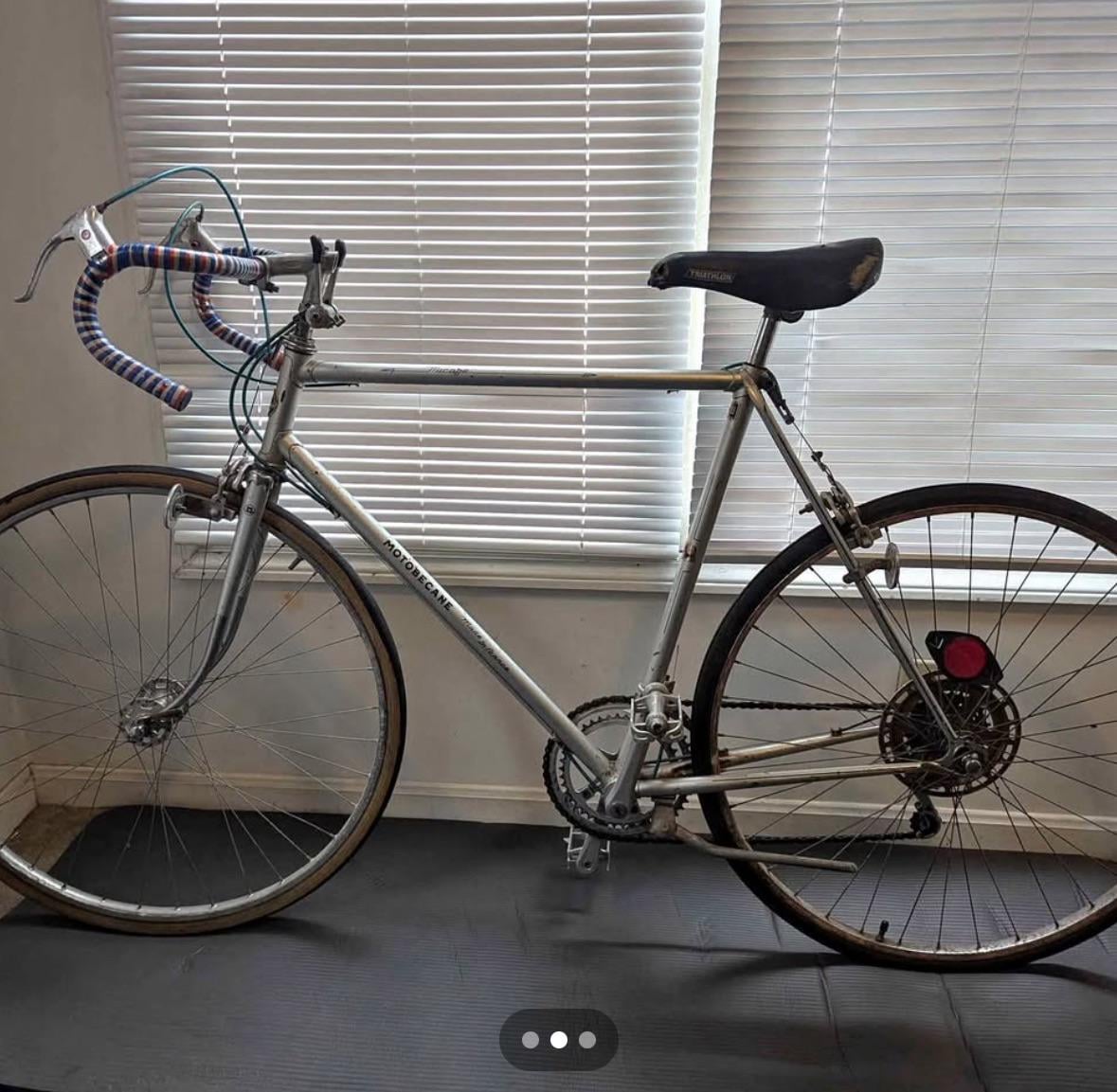The image size is (1117, 1092).
Task: Jump to the first photo indicator dot
Action: coord(531,1040)
